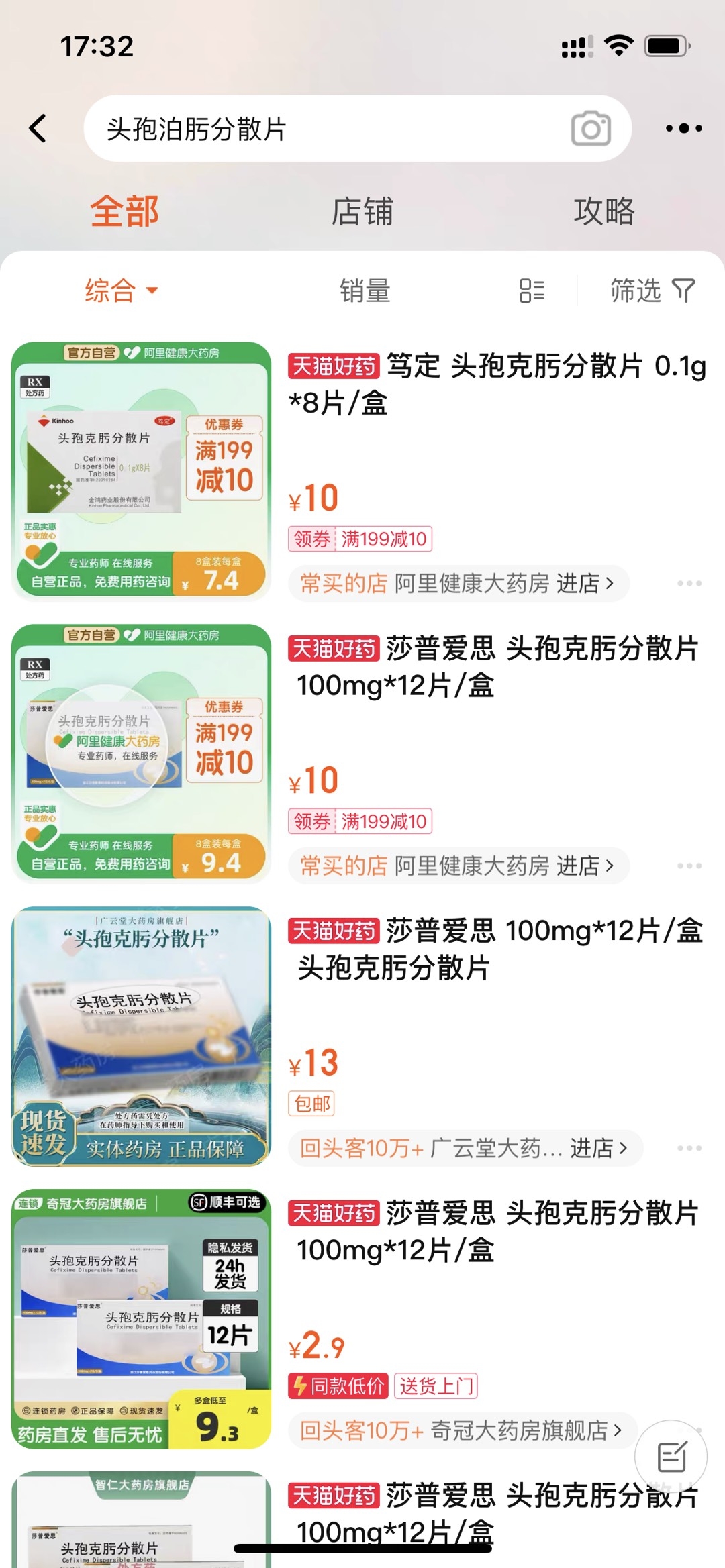This screenshot has width=725, height=1568.
Task: Open the three-dot overflow menu at top
Action: 683,128
